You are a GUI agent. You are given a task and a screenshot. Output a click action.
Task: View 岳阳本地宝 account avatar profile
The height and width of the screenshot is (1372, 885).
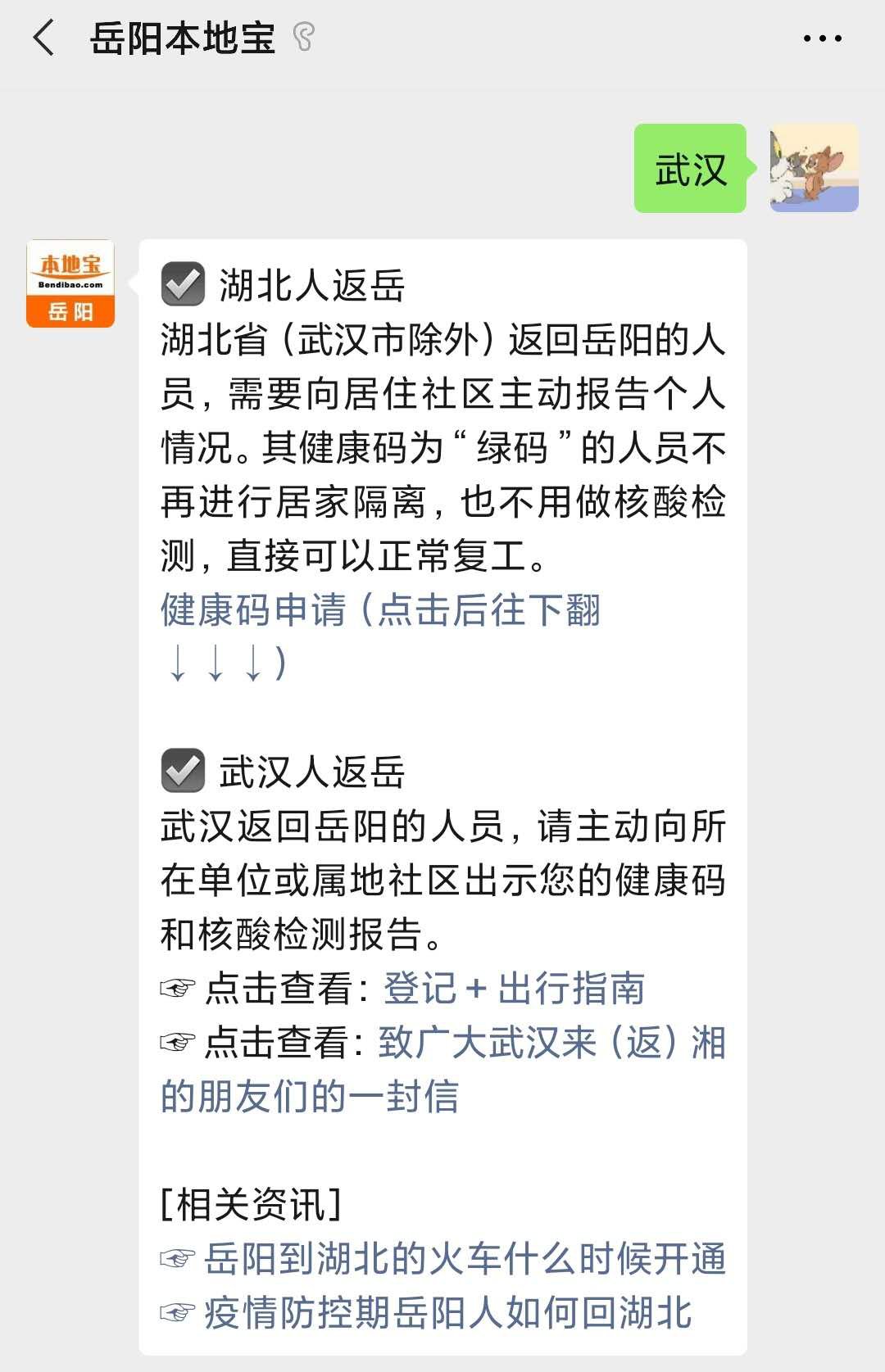70,283
